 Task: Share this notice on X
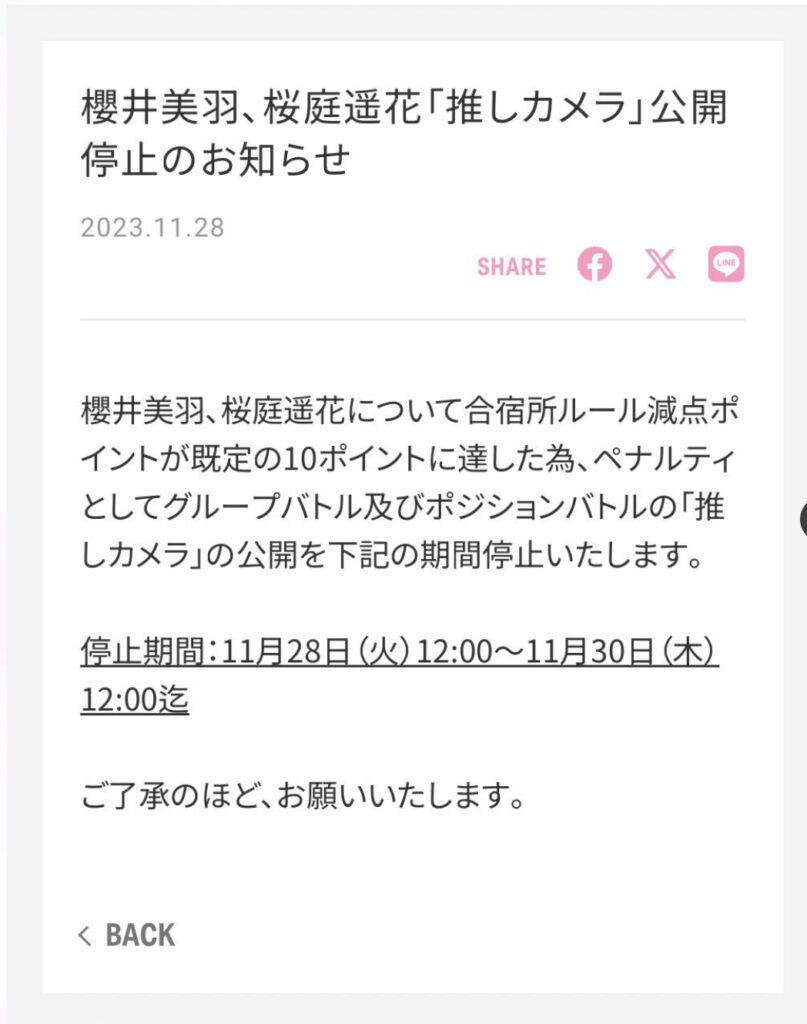[x=660, y=265]
